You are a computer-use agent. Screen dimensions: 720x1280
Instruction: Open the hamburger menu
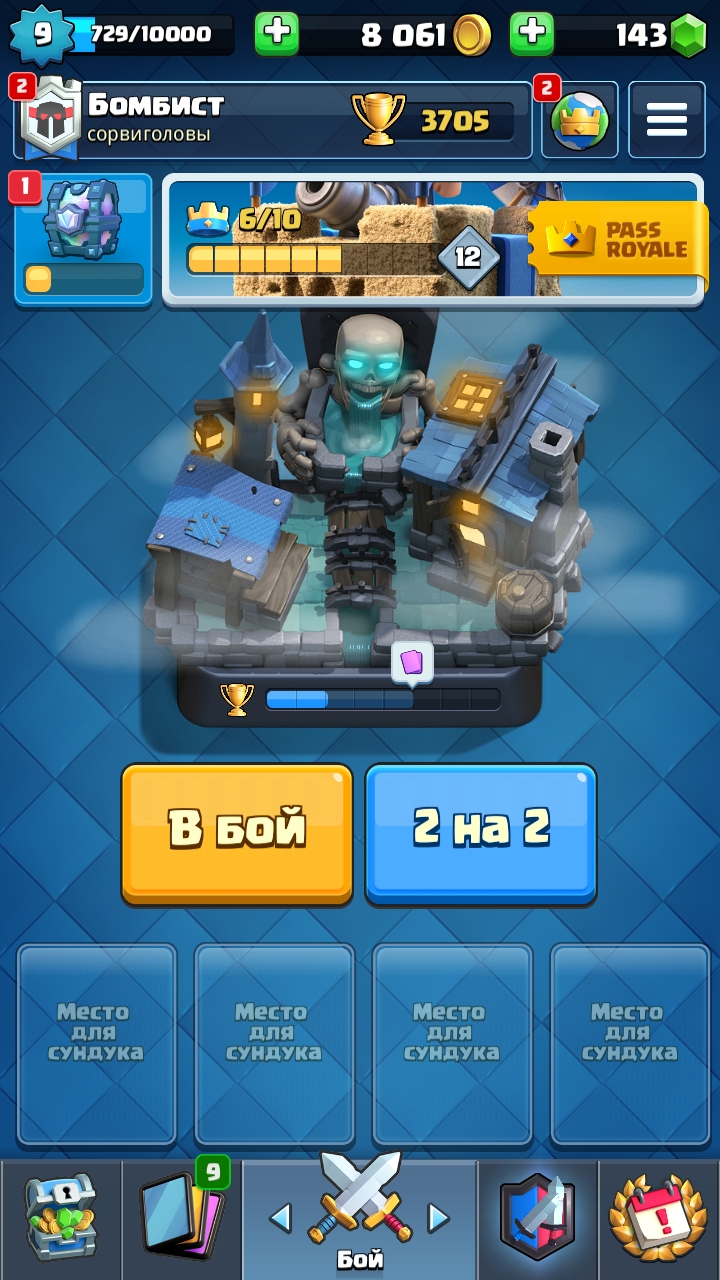pyautogui.click(x=666, y=120)
